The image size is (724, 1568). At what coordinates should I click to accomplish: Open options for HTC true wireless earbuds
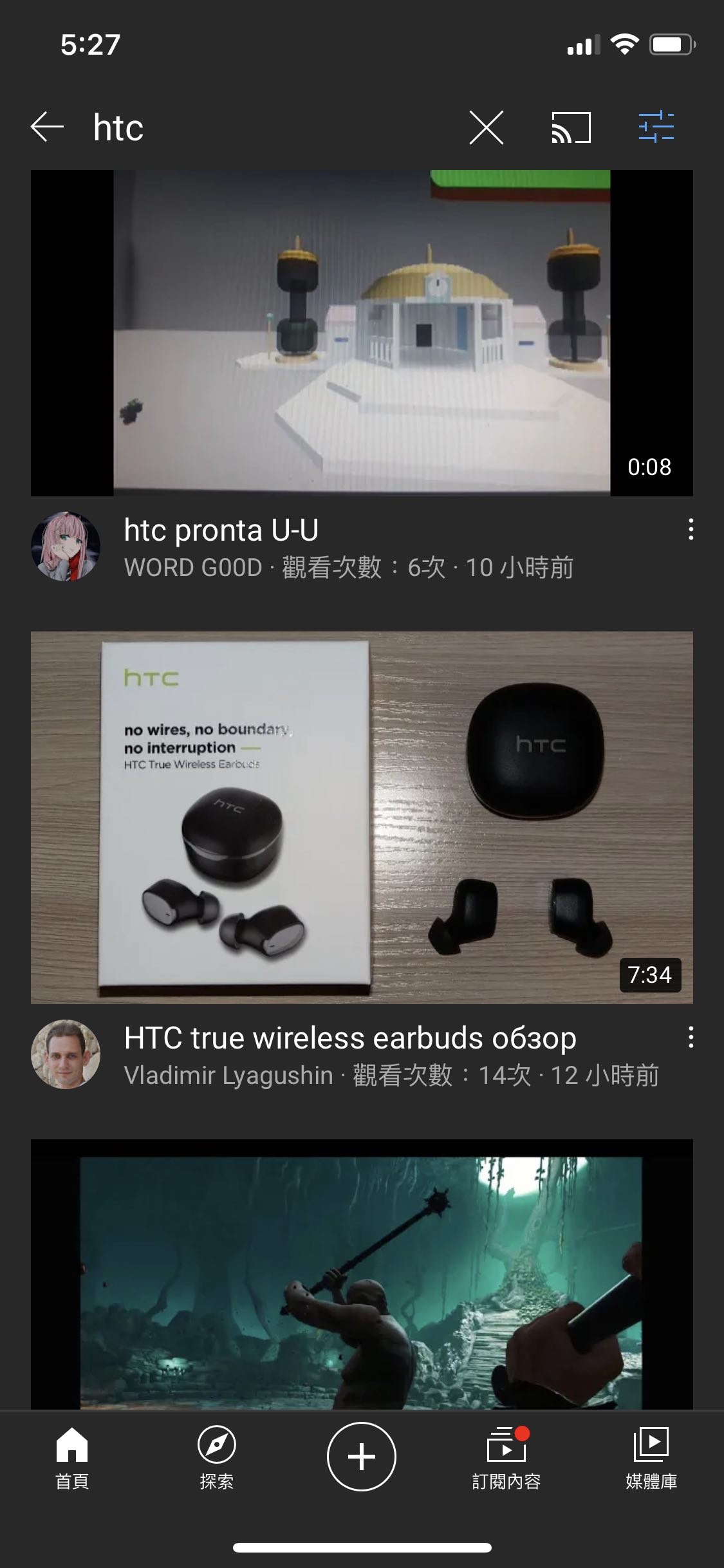click(x=691, y=1038)
